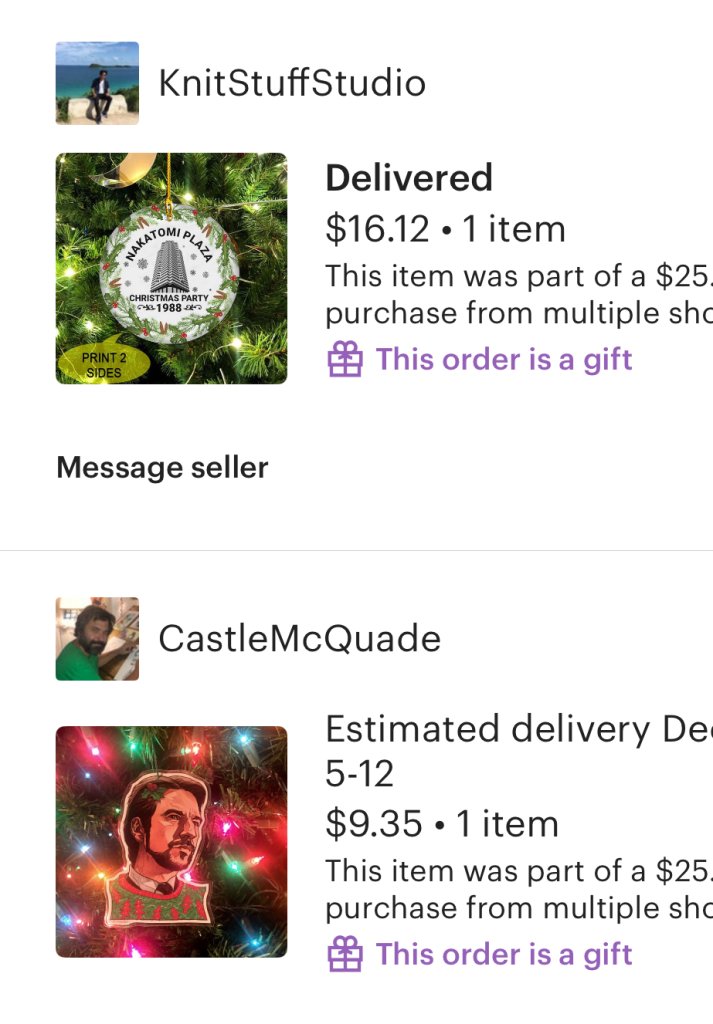Open the bearded man ornament image

pos(171,841)
